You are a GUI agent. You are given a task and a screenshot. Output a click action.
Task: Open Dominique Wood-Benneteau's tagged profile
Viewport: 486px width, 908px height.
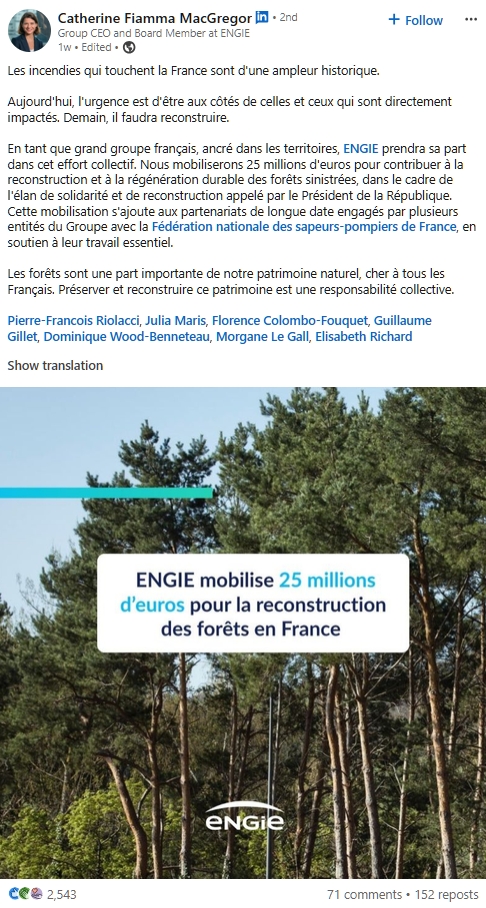point(127,336)
